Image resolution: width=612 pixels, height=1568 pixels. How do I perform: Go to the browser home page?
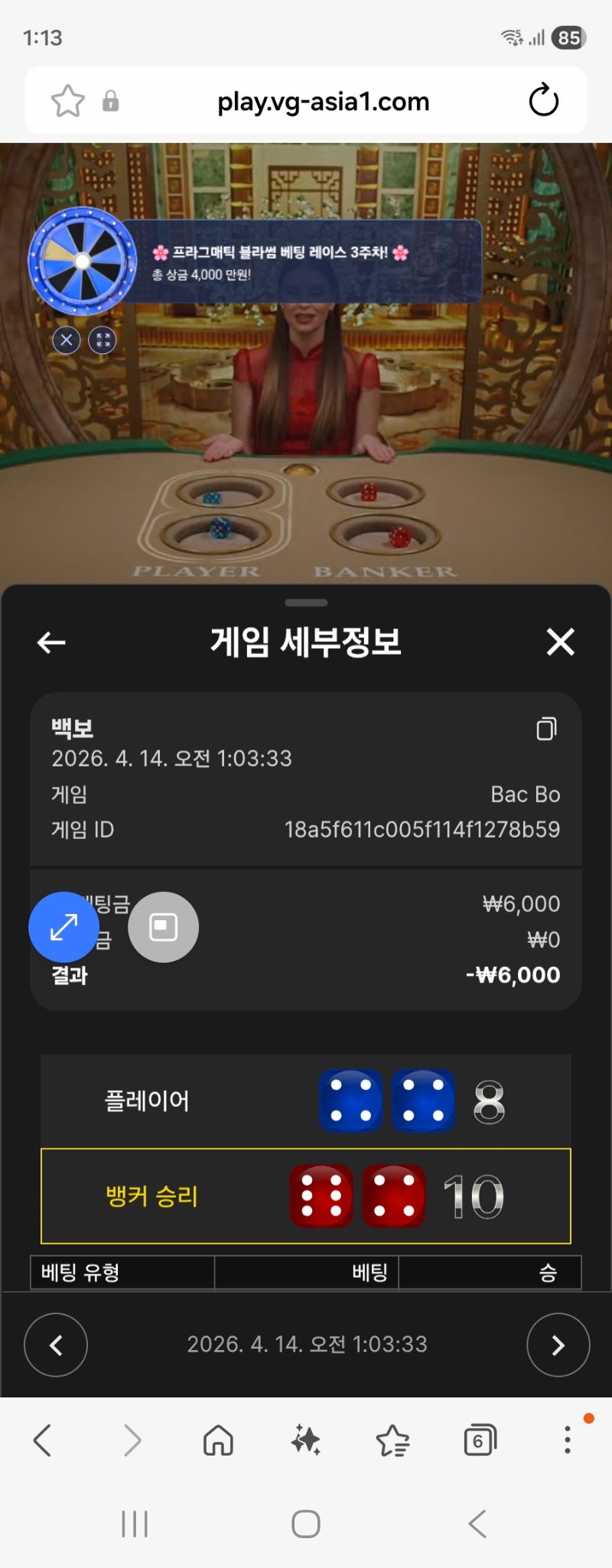tap(218, 1441)
